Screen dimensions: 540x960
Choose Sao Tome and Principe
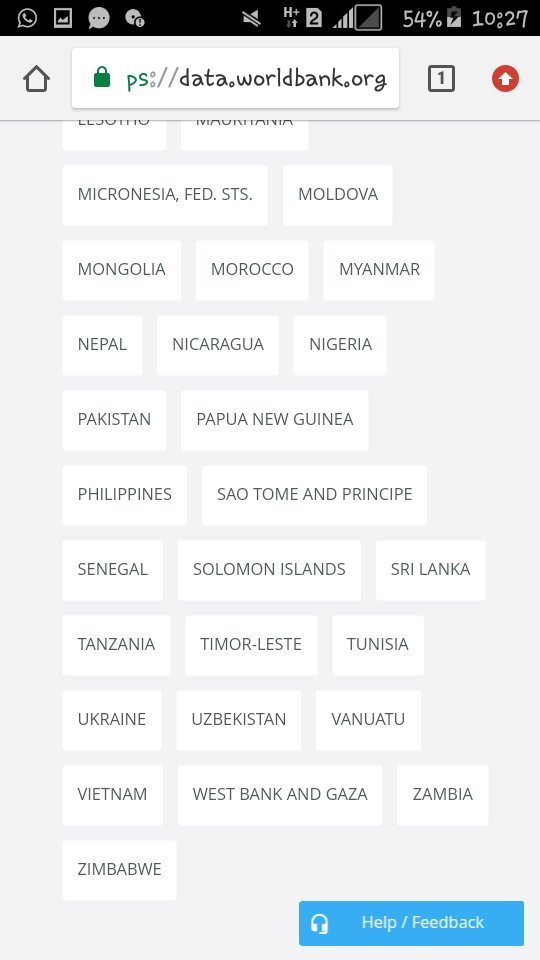coord(314,495)
